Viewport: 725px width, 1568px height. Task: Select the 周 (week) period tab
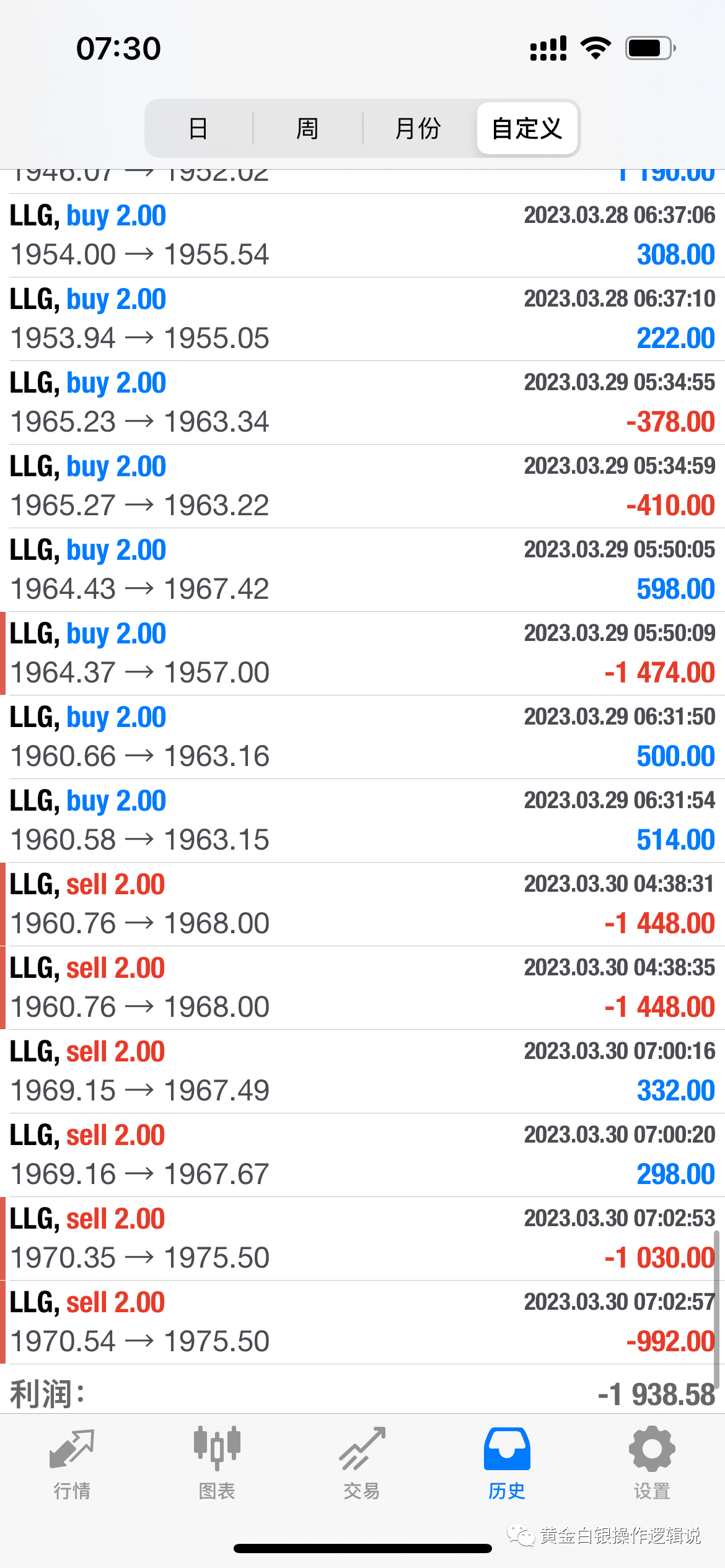pos(307,128)
